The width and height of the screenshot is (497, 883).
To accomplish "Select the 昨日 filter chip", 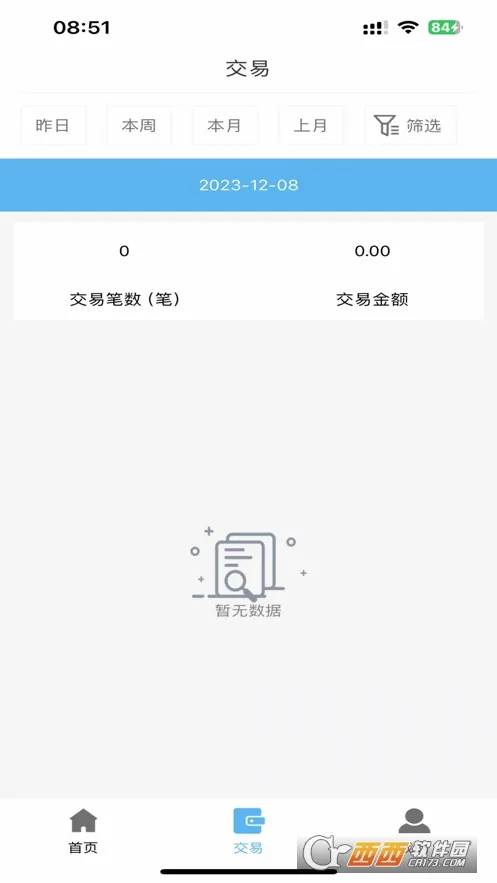I will [x=53, y=125].
